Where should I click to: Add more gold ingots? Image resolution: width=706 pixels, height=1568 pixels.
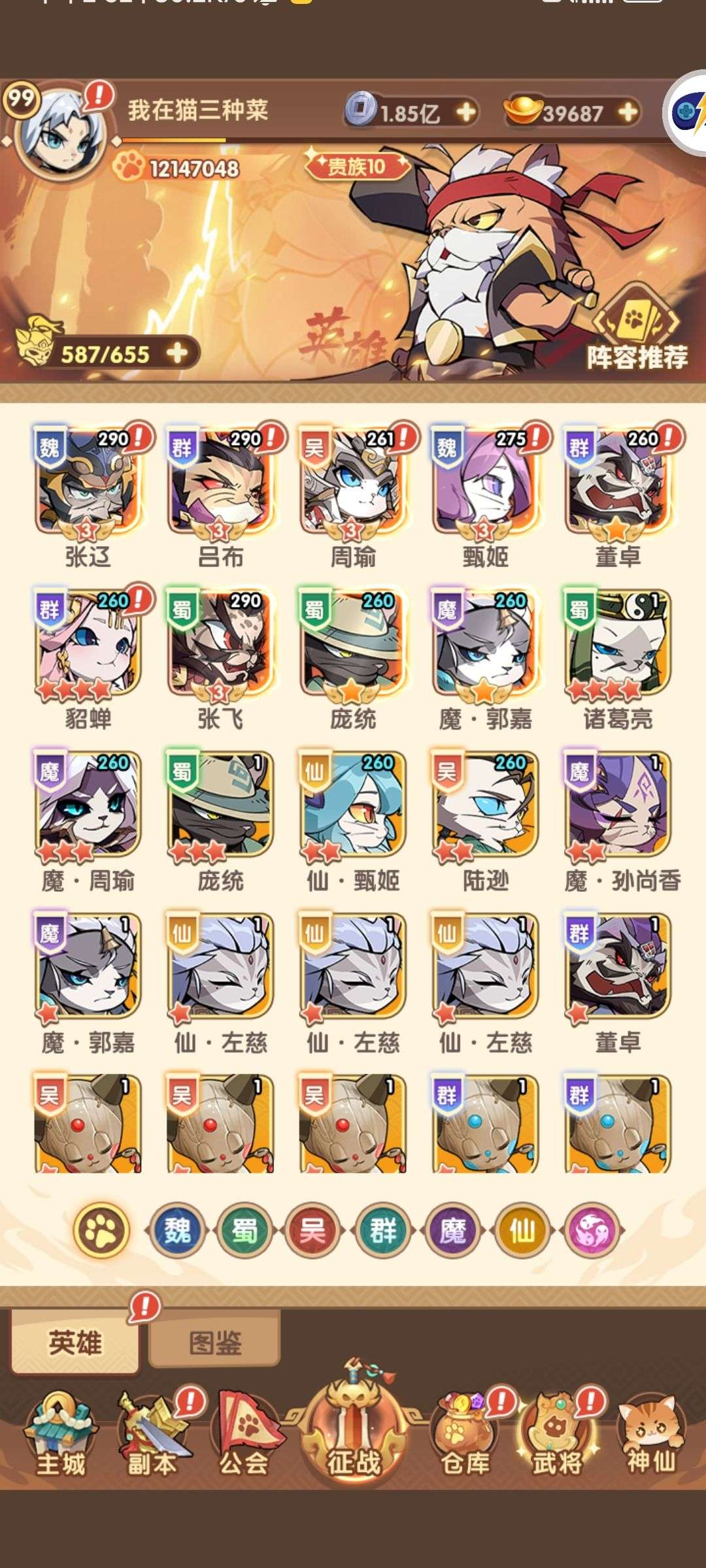tap(628, 112)
